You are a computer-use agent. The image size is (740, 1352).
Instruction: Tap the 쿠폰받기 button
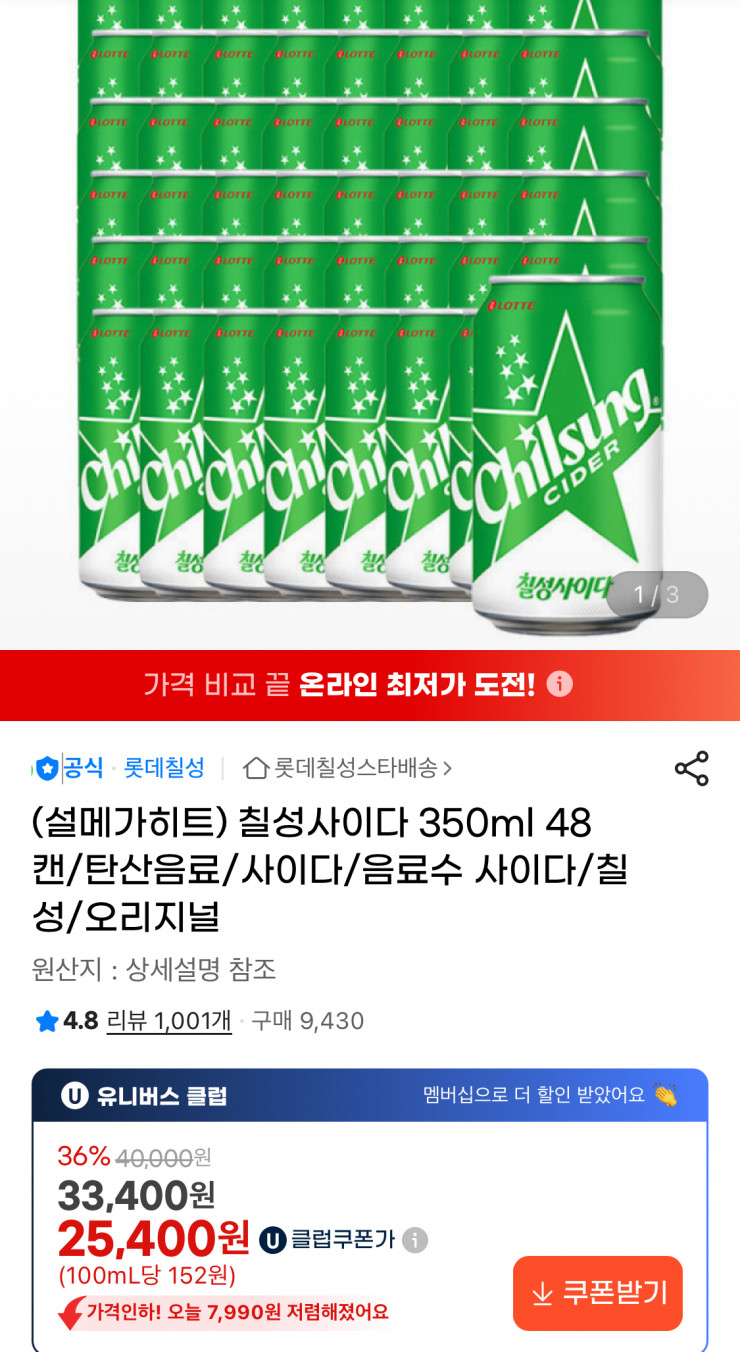pyautogui.click(x=598, y=1293)
